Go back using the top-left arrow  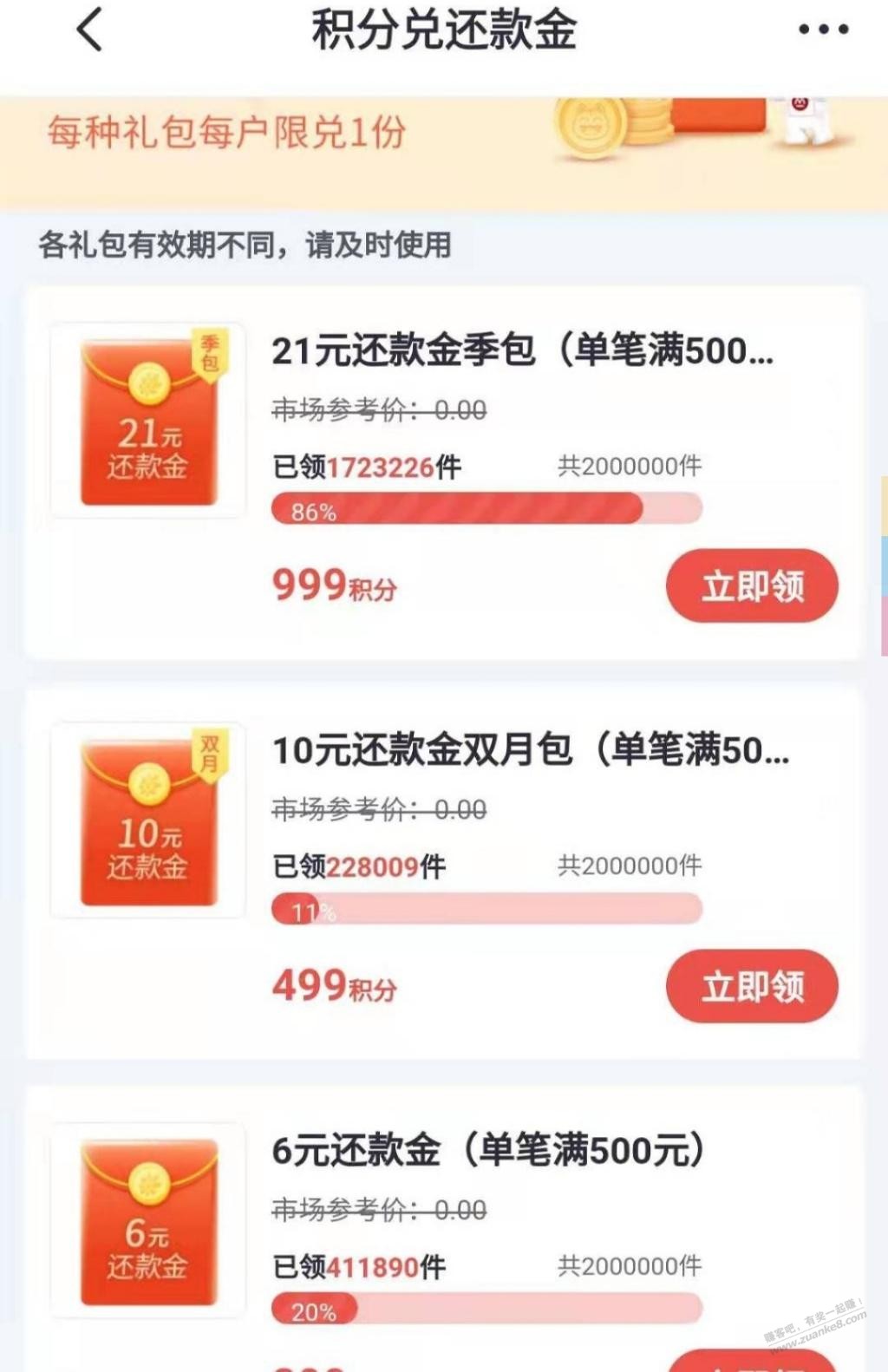[x=90, y=29]
